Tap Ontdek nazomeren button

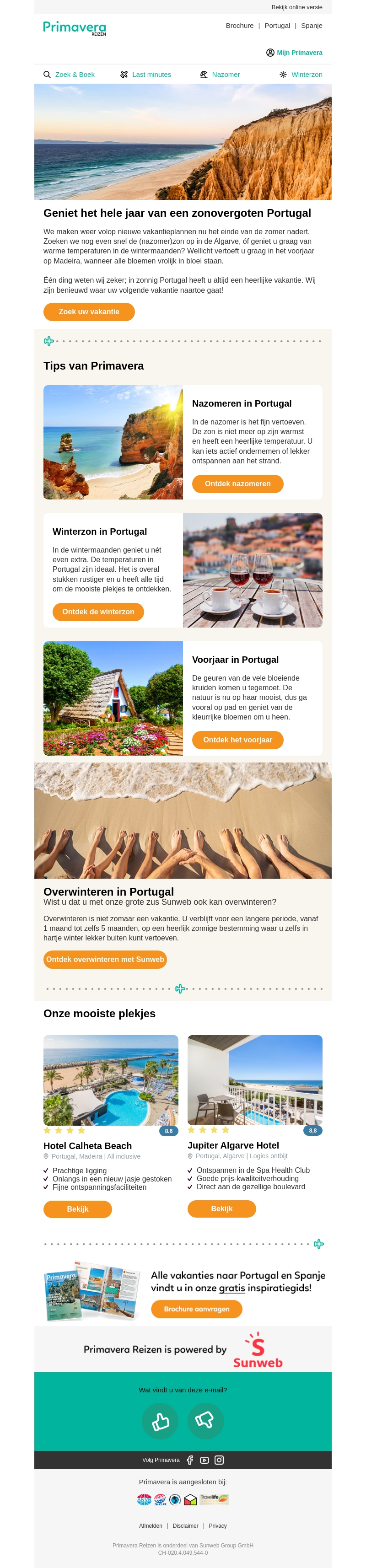[237, 484]
